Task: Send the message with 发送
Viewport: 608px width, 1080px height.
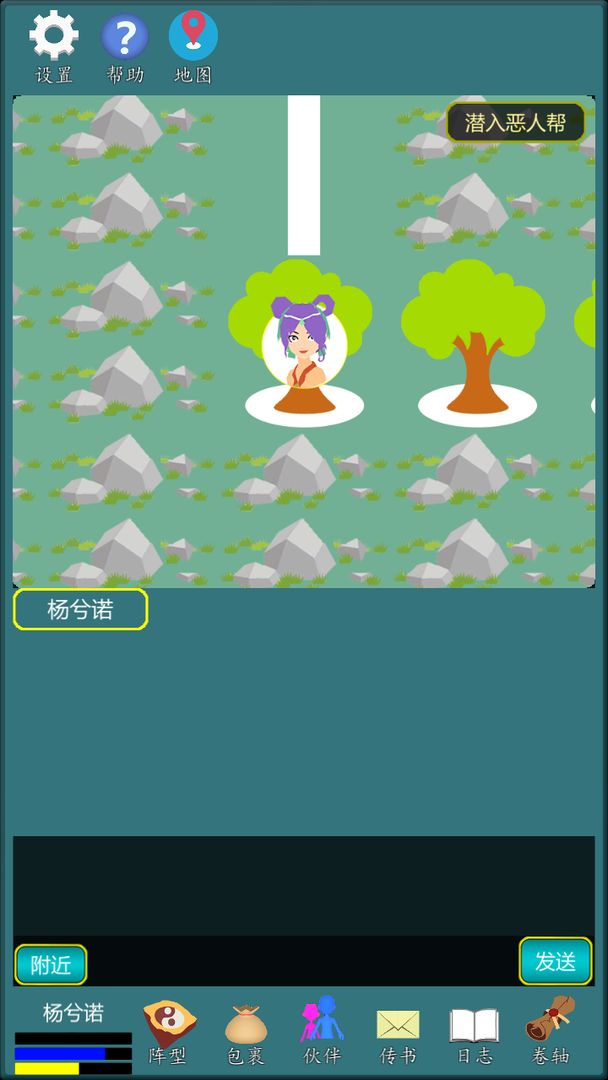Action: click(555, 961)
